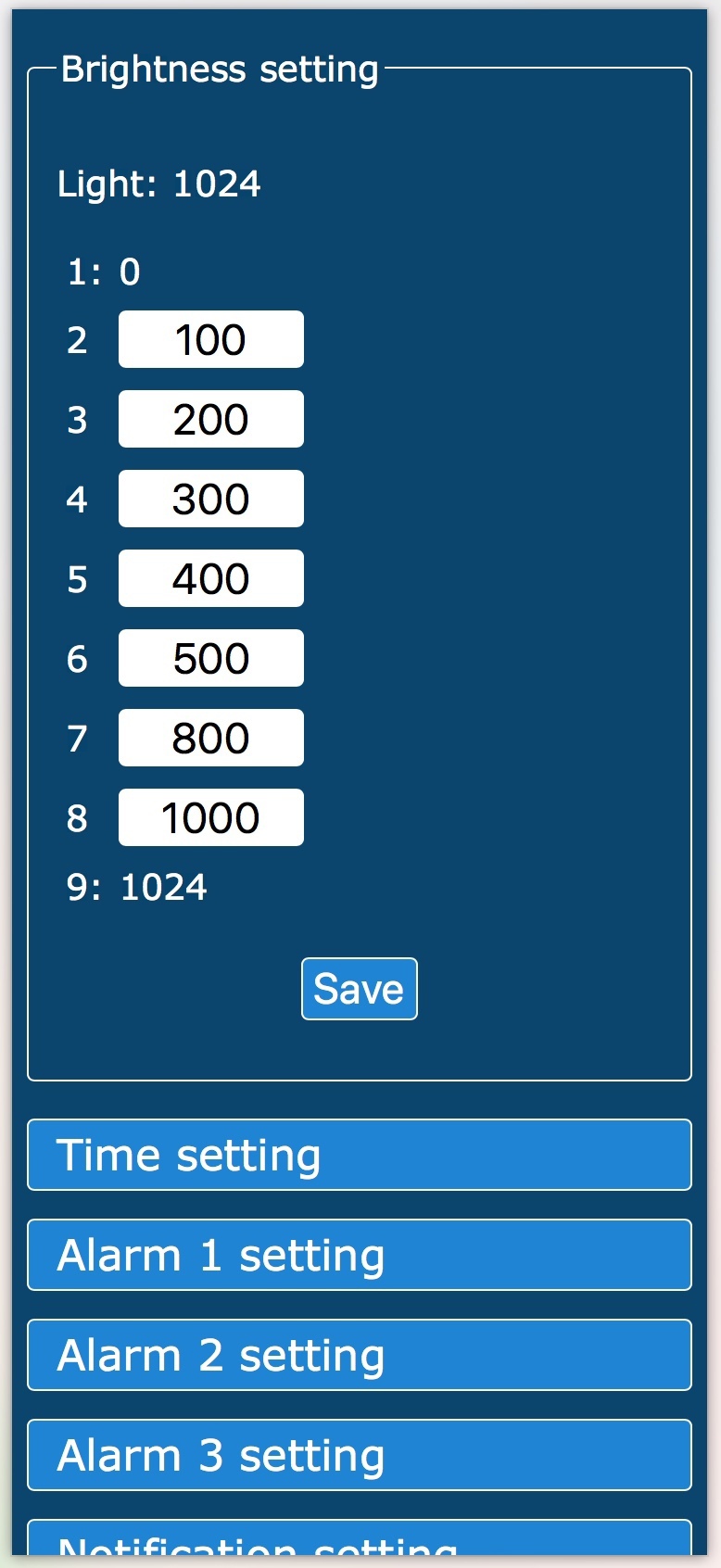The image size is (721, 1568).
Task: Open the Alarm 1 setting section
Action: click(360, 1255)
